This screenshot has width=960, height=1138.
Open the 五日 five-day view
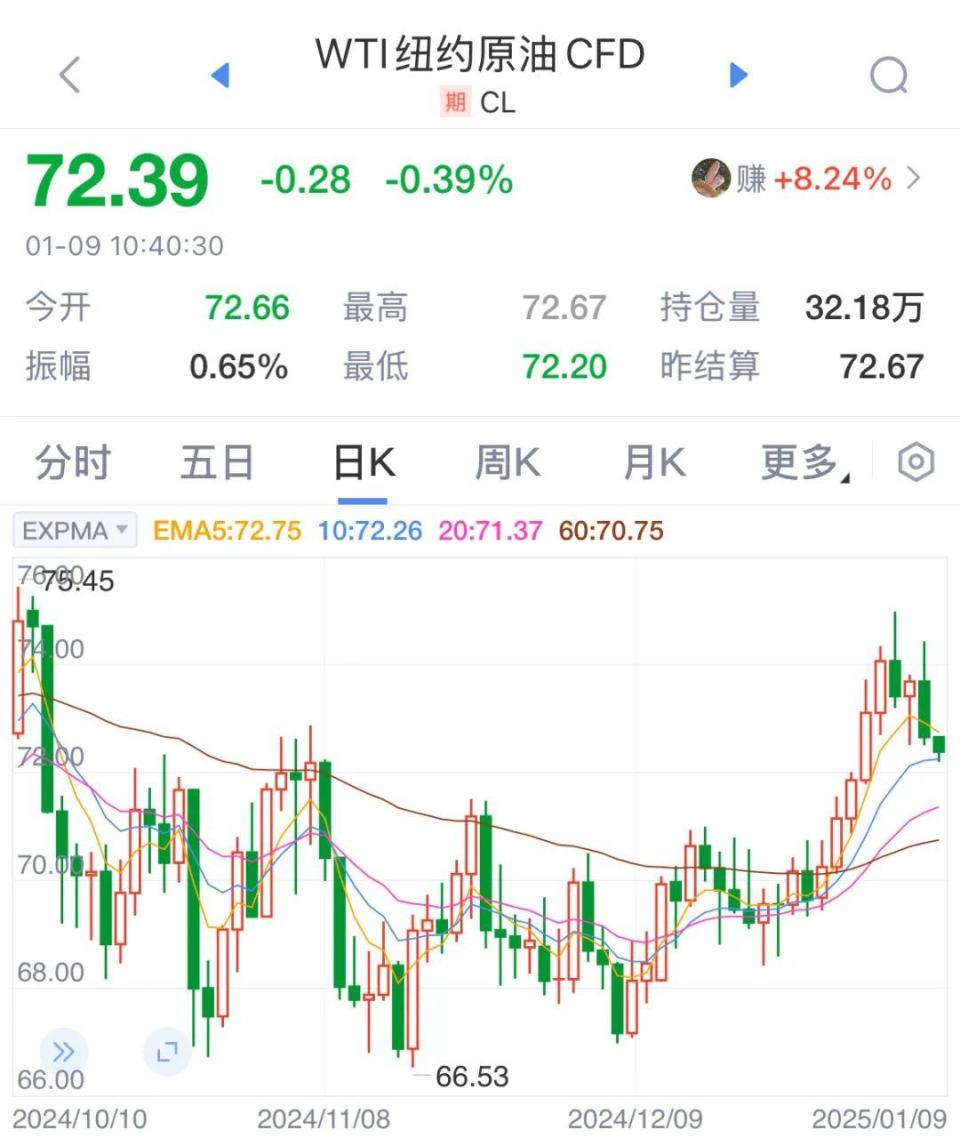[216, 461]
